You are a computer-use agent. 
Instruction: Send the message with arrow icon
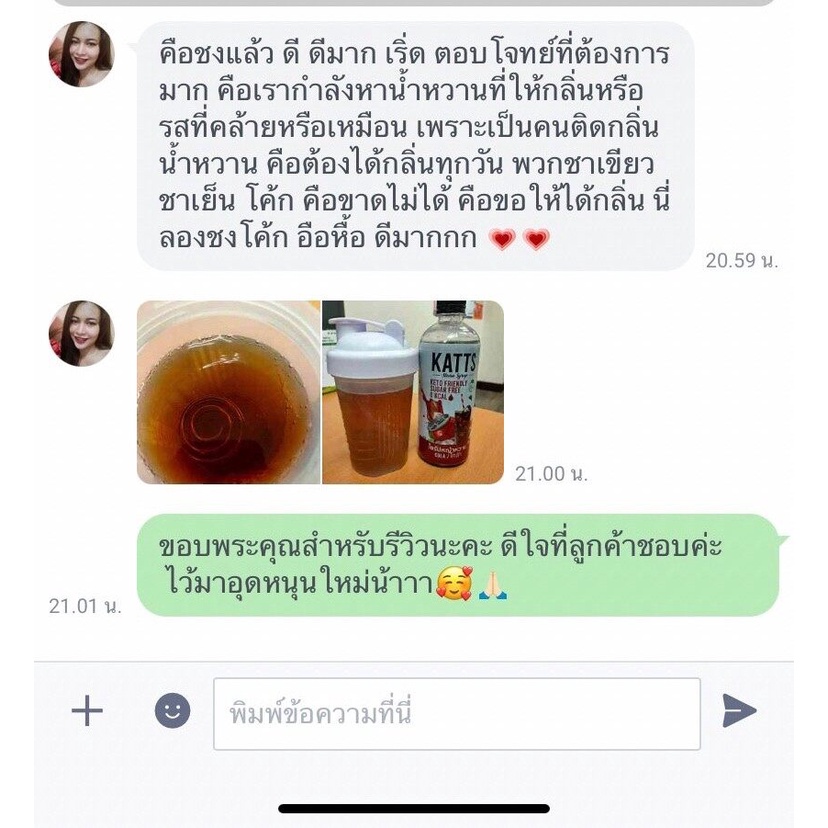tap(740, 711)
